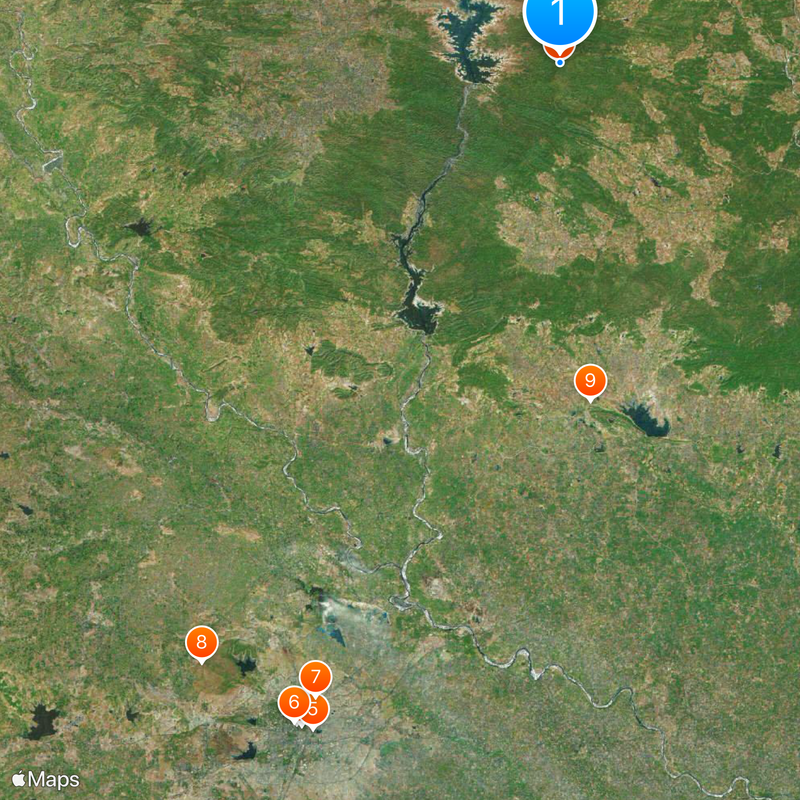The width and height of the screenshot is (800, 800).
Task: Choose map pin number 7
Action: pos(316,676)
